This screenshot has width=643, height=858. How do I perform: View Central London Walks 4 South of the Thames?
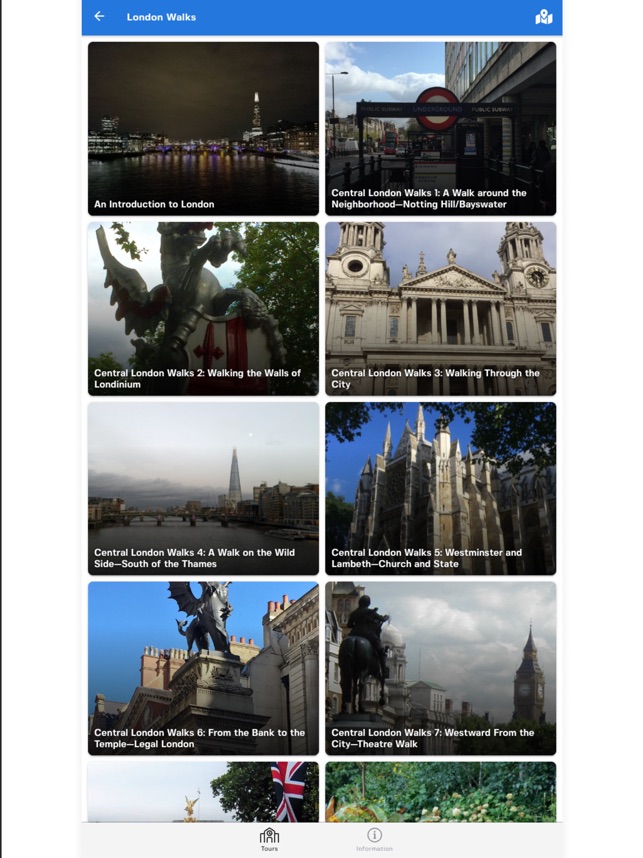203,488
